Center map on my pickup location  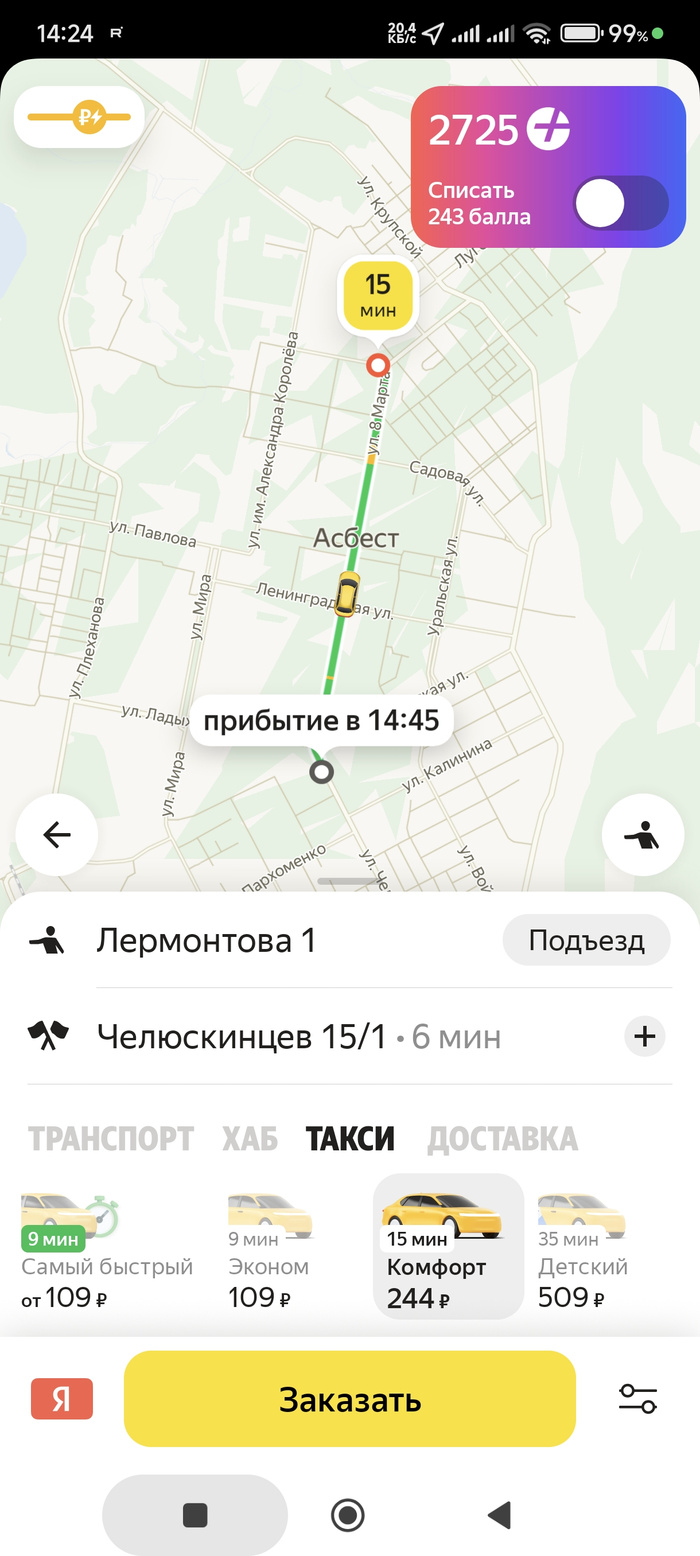(644, 834)
